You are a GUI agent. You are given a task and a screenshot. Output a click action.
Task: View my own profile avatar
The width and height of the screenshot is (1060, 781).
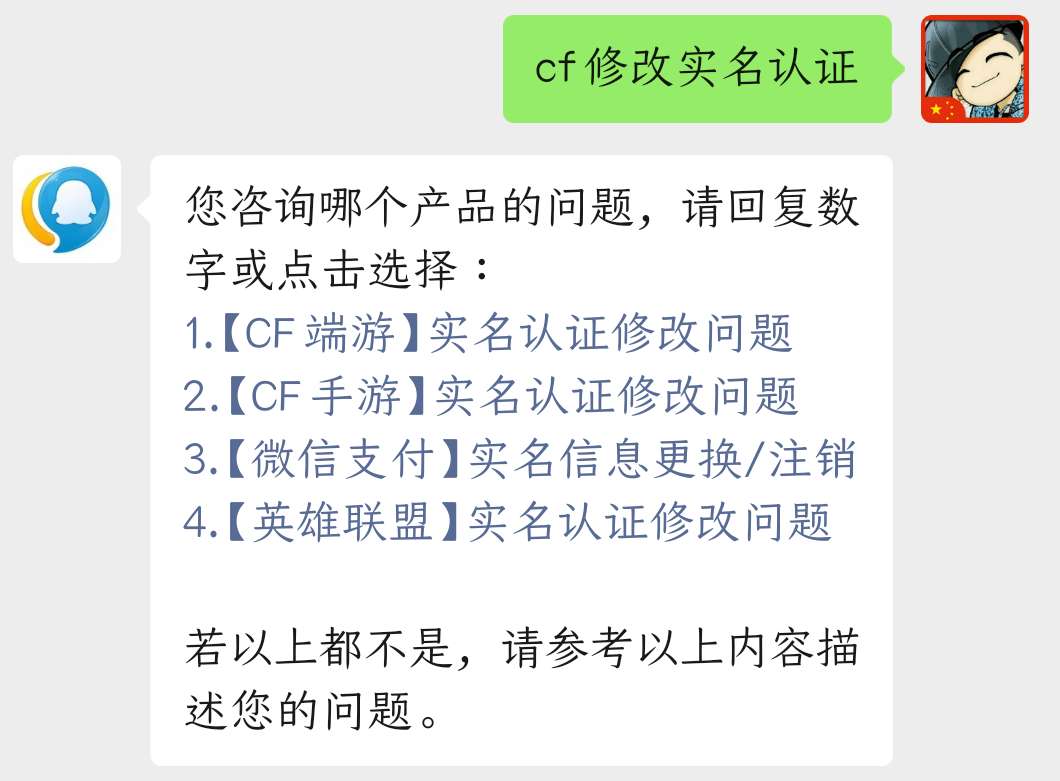tap(974, 69)
